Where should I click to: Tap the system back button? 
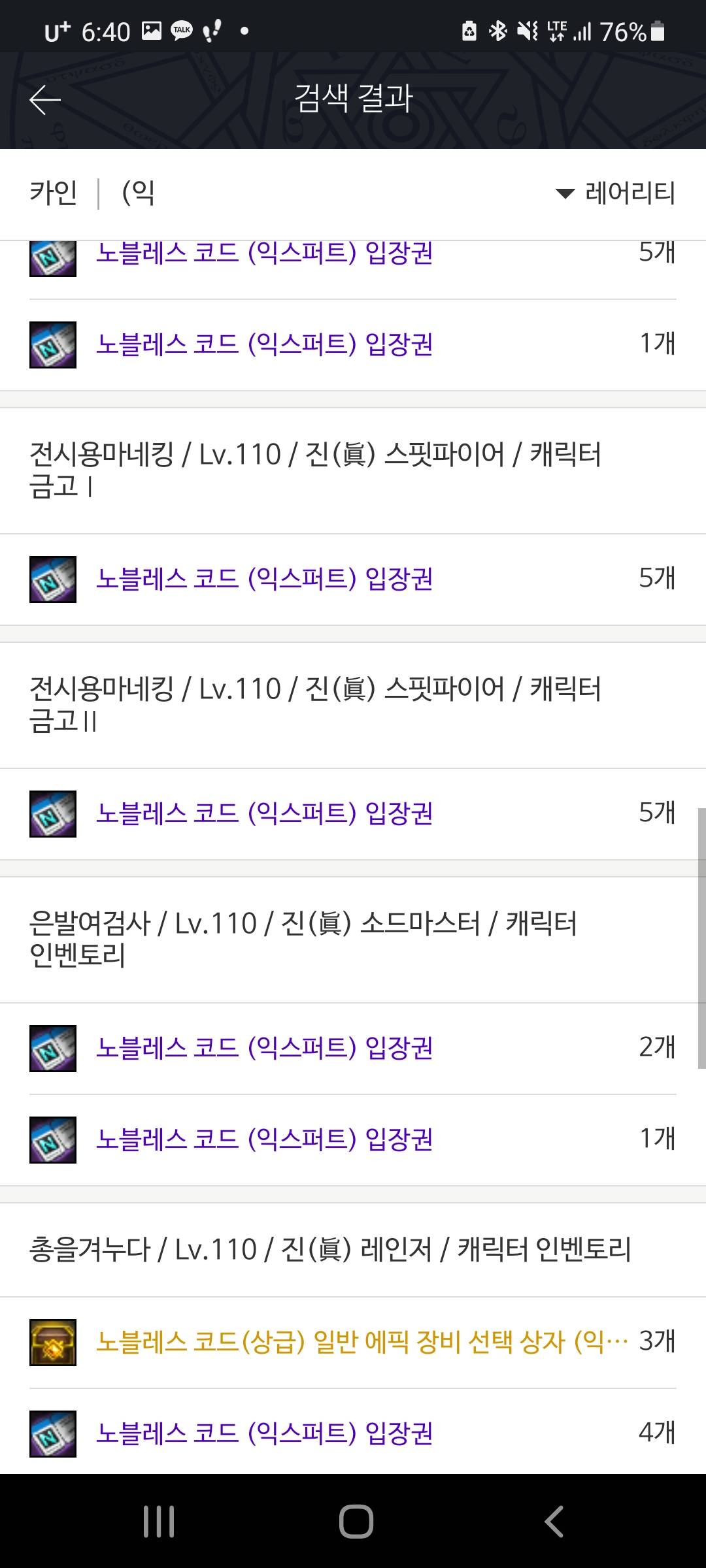tap(554, 1521)
